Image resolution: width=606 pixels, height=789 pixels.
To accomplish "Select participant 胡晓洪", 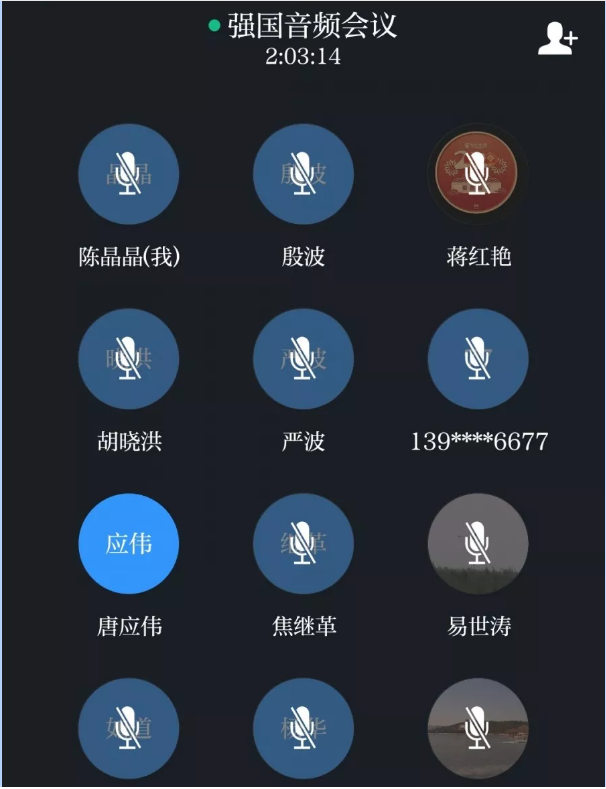I will 128,359.
